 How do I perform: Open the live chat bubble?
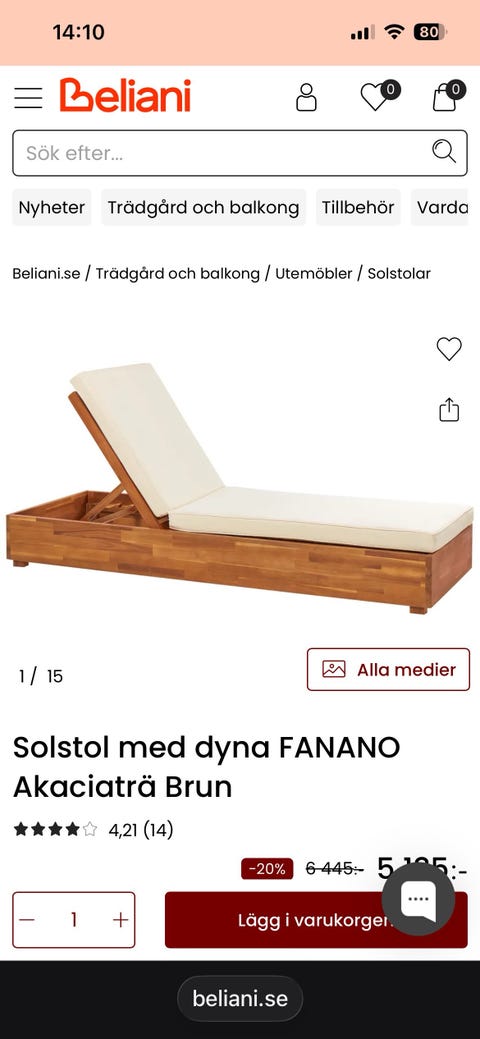(x=418, y=899)
